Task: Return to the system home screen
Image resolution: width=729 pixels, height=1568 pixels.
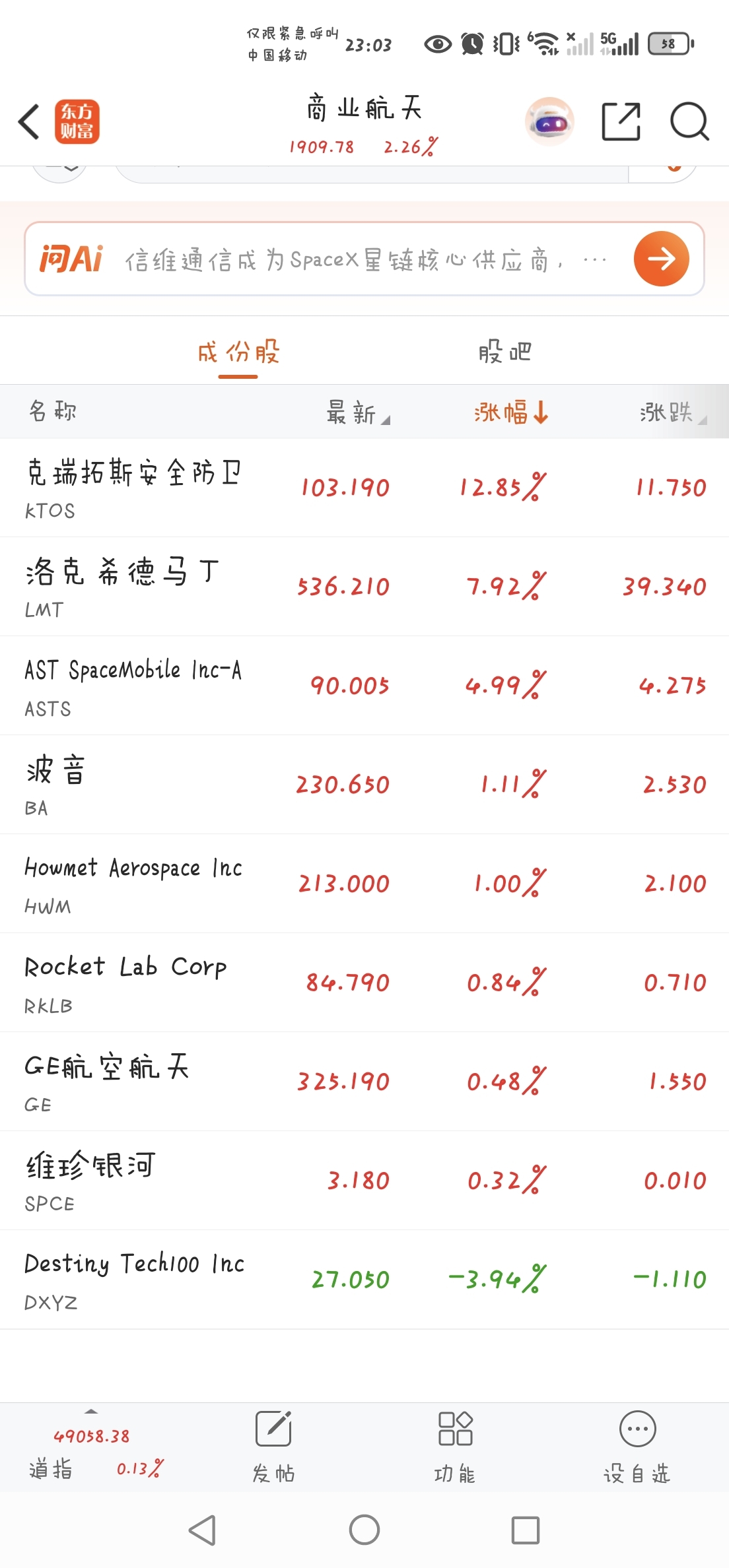Action: point(364,1530)
